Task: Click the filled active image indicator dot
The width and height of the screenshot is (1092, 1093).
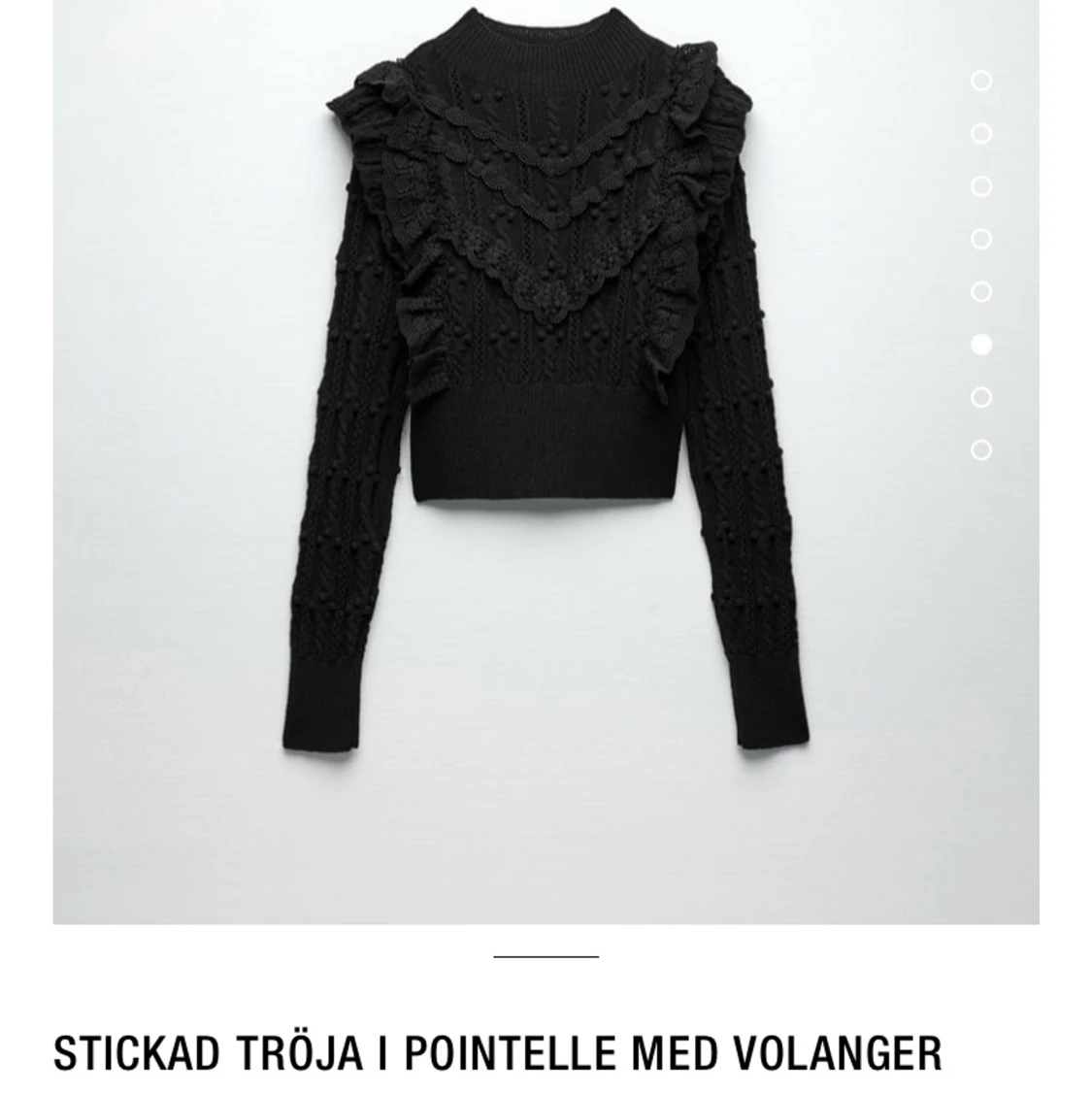Action: tap(982, 342)
